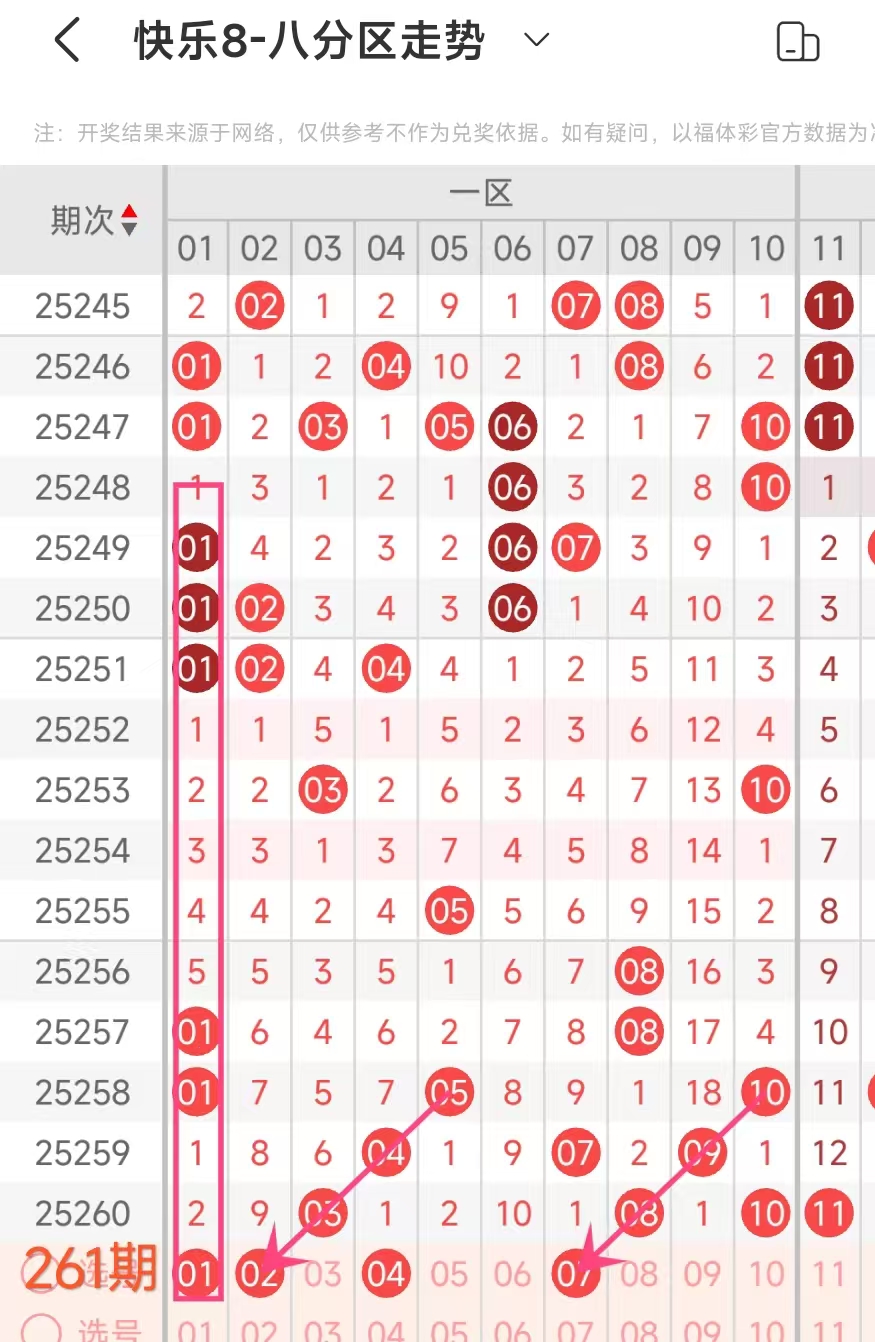The width and height of the screenshot is (875, 1342).
Task: Tap the screen rotation icon at top right
Action: [x=798, y=42]
